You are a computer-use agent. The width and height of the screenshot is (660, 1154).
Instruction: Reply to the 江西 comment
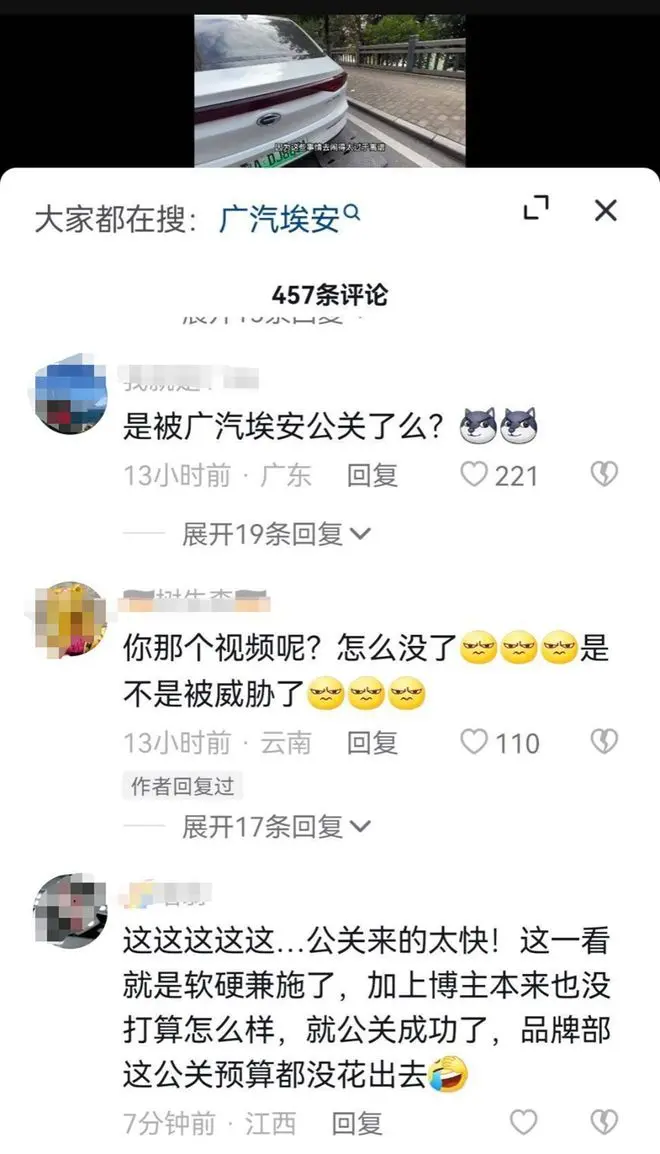click(x=357, y=1123)
